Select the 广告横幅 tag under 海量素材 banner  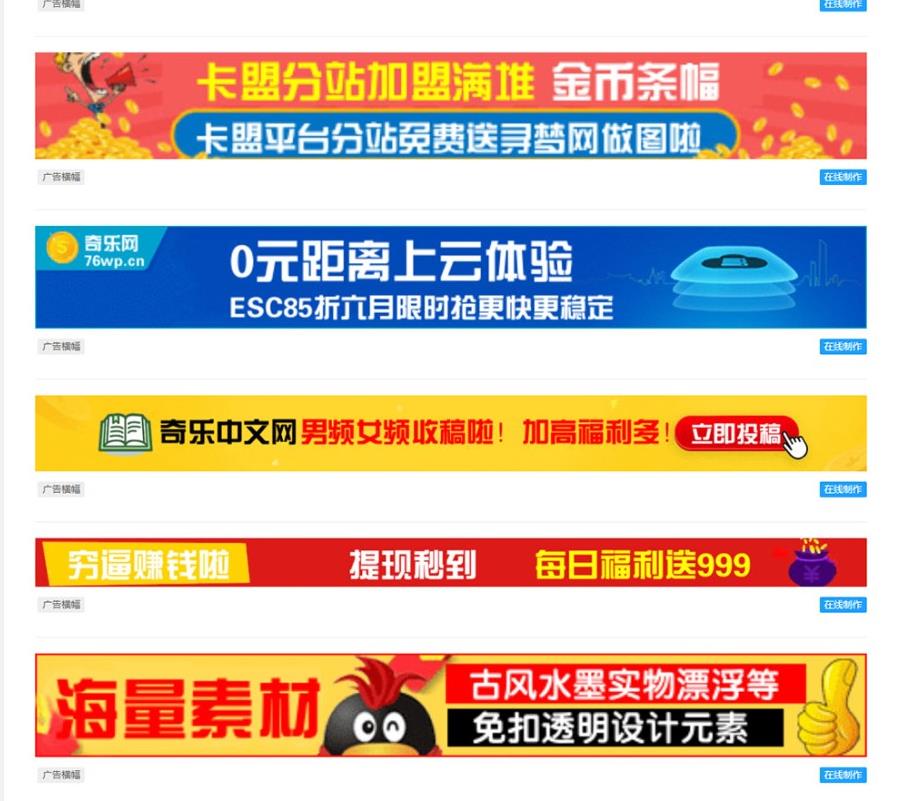click(61, 775)
